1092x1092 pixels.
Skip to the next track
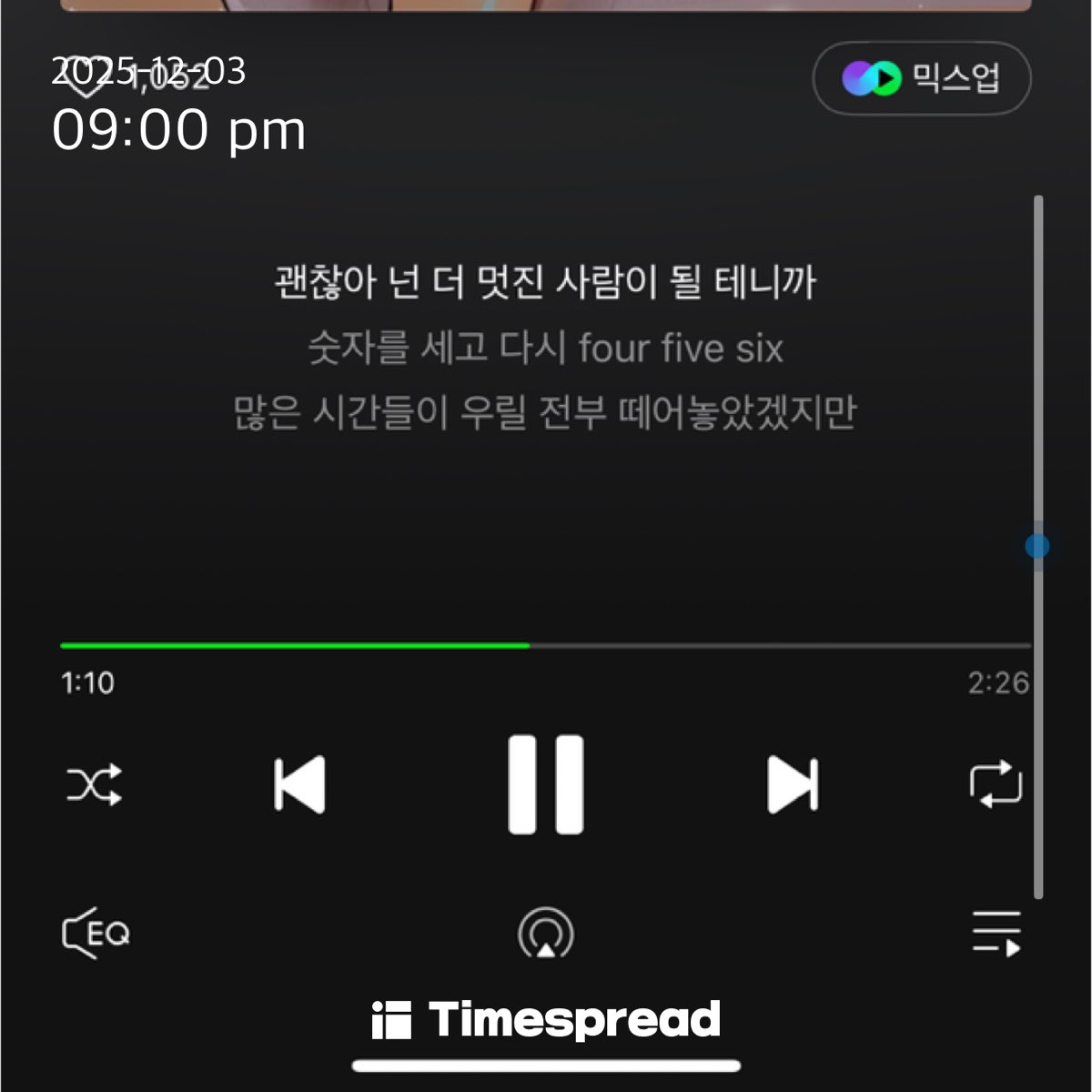point(793,784)
